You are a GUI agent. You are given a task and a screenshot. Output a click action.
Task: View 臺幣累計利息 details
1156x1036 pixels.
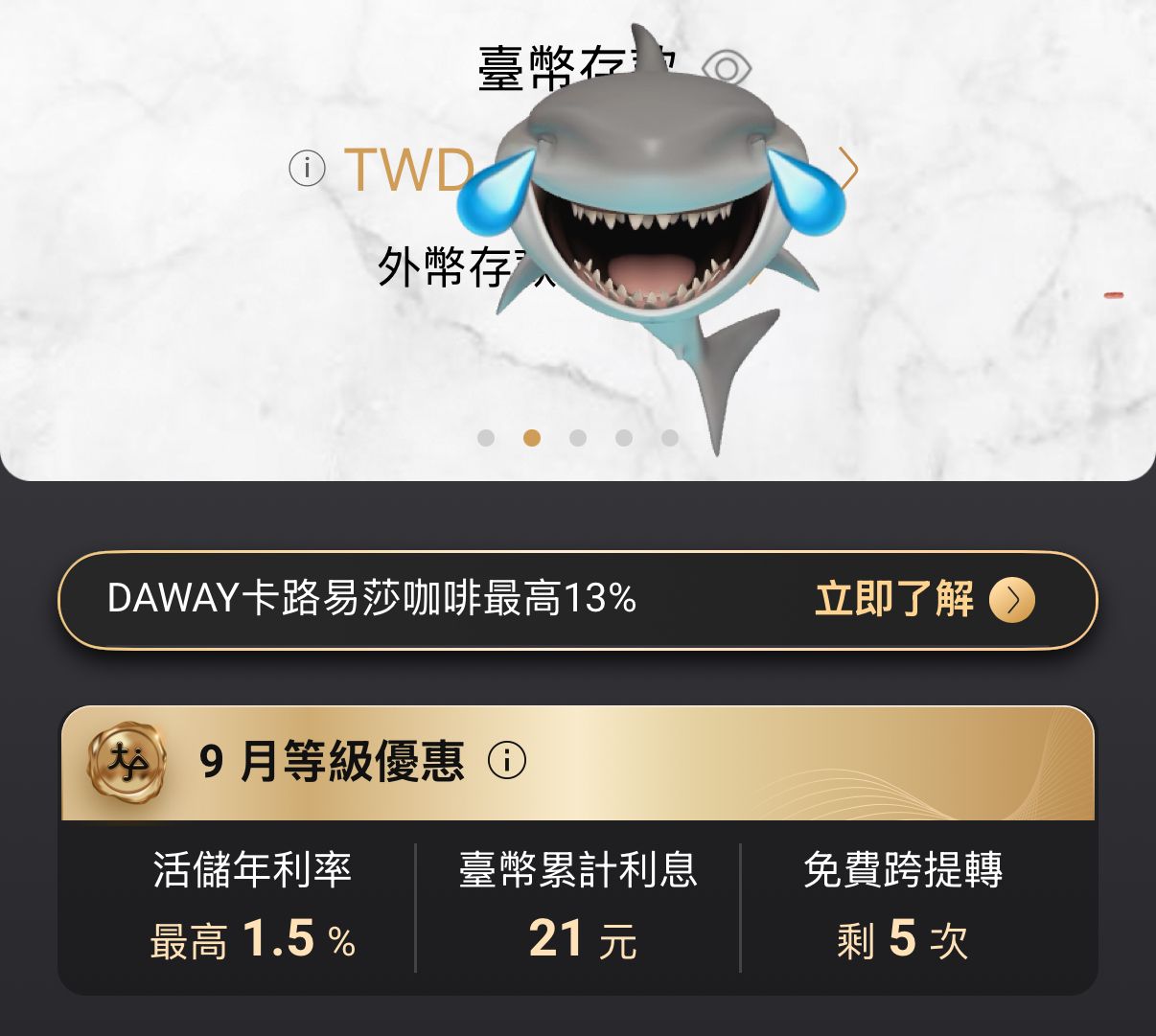point(578,907)
